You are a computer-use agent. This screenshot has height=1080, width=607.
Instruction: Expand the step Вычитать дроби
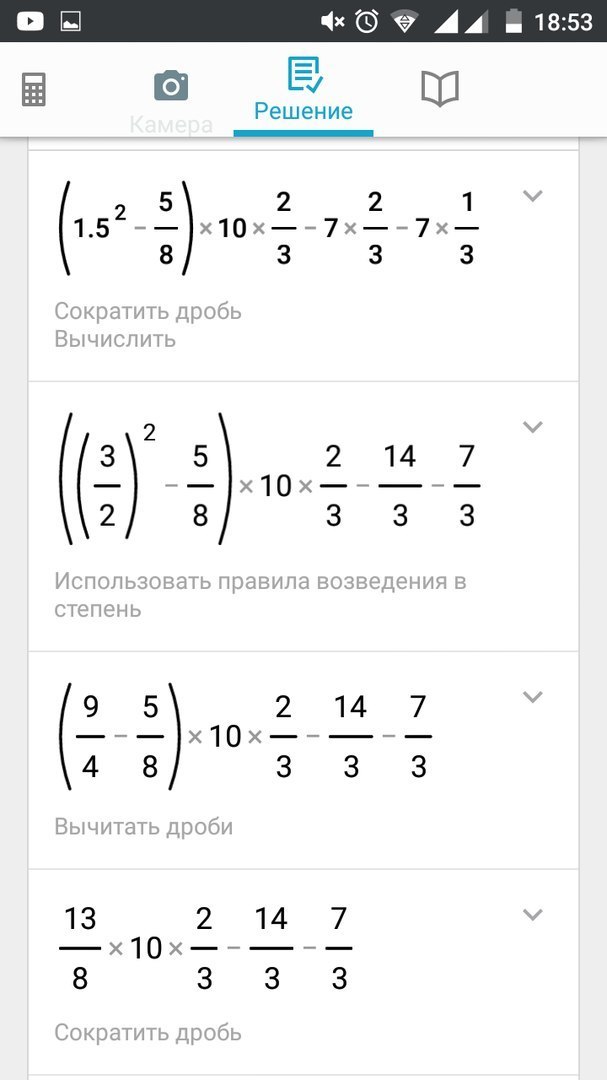click(x=533, y=697)
